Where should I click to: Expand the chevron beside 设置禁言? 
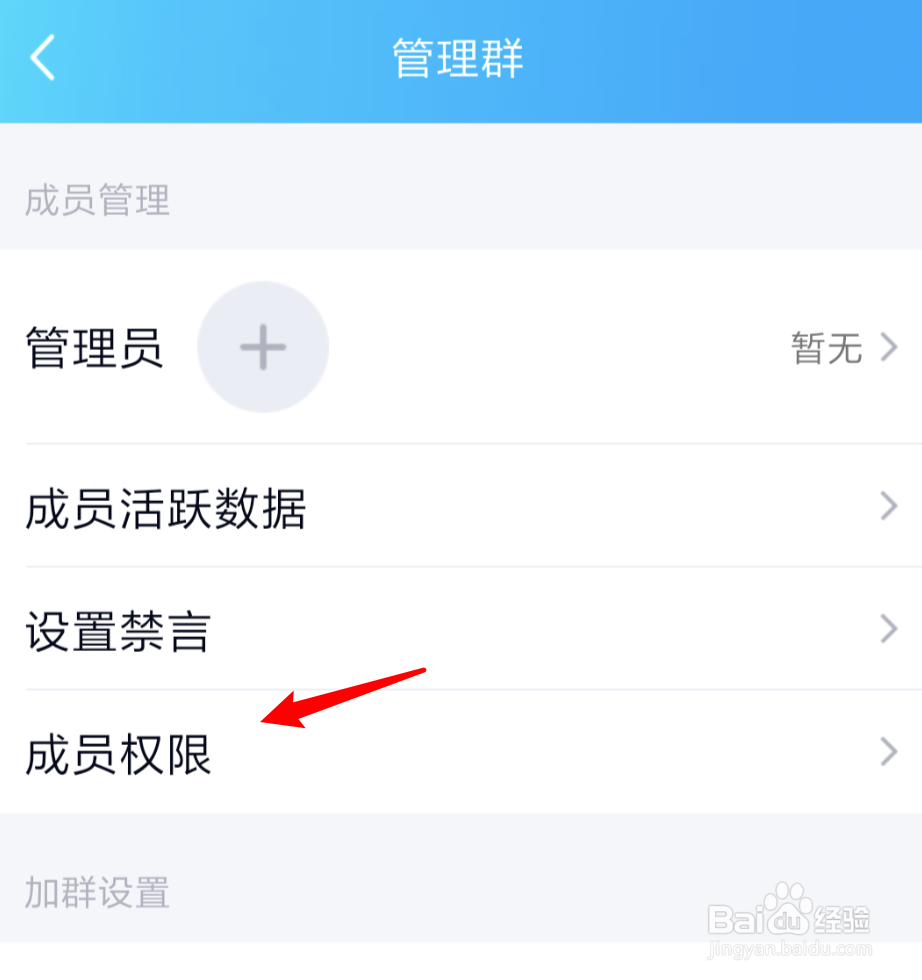pos(886,629)
